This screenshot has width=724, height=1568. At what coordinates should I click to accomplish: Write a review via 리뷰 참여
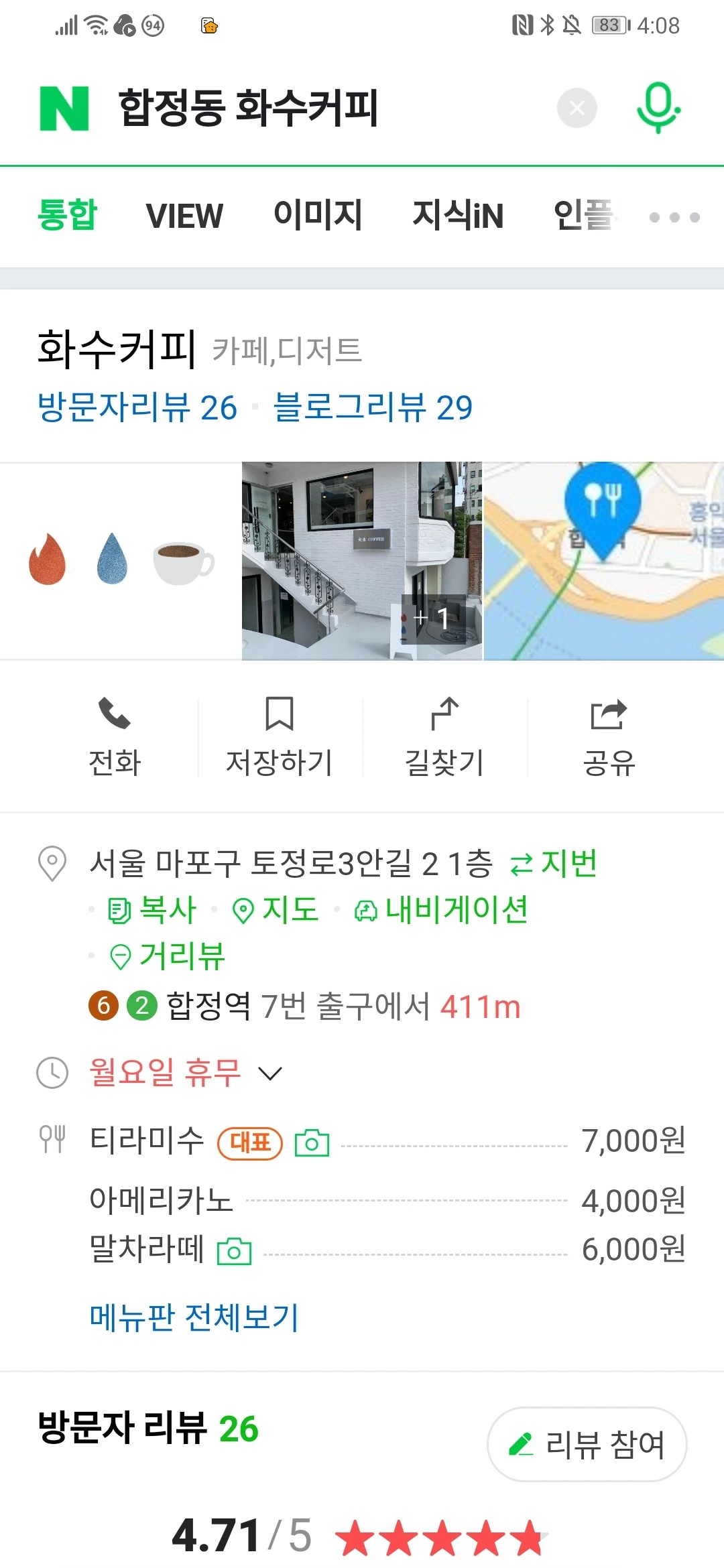tap(587, 1444)
